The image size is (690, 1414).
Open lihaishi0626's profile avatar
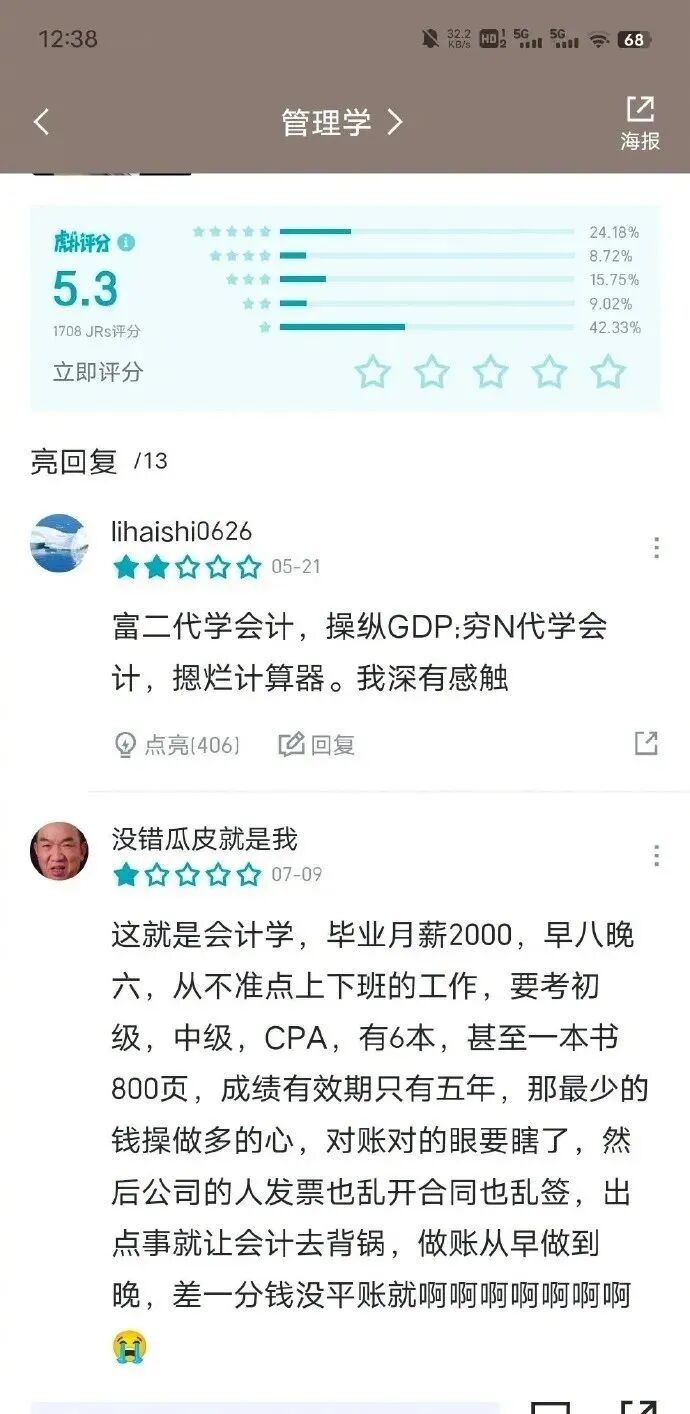(x=59, y=543)
